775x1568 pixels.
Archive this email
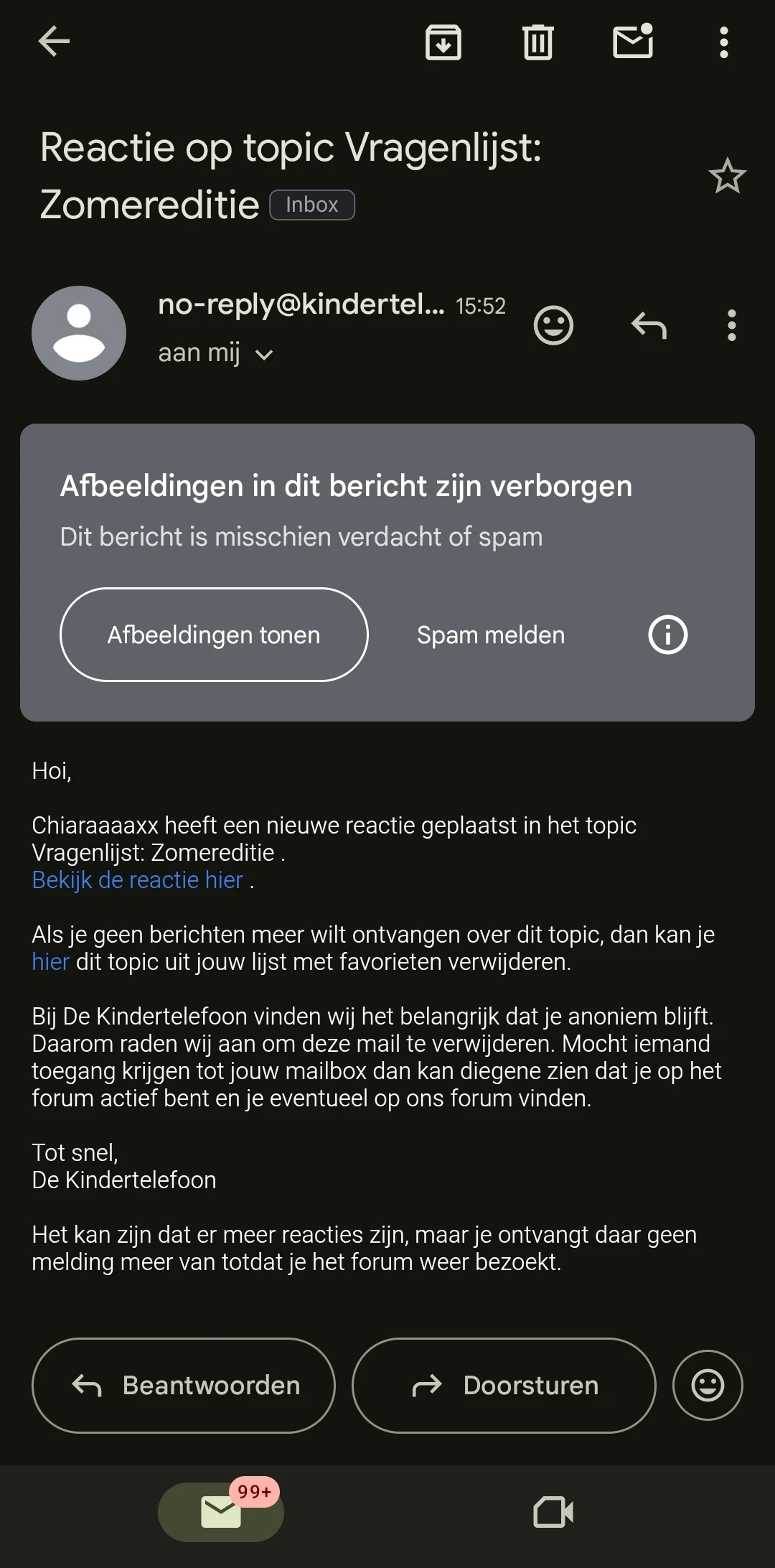(443, 42)
